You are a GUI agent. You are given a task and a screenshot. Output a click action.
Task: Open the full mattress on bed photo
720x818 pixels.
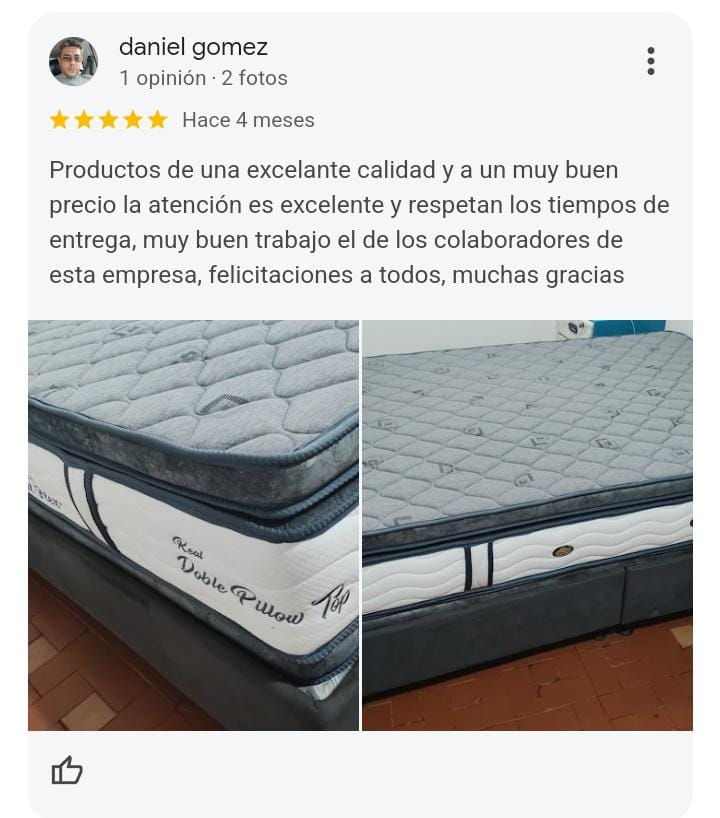coord(527,525)
